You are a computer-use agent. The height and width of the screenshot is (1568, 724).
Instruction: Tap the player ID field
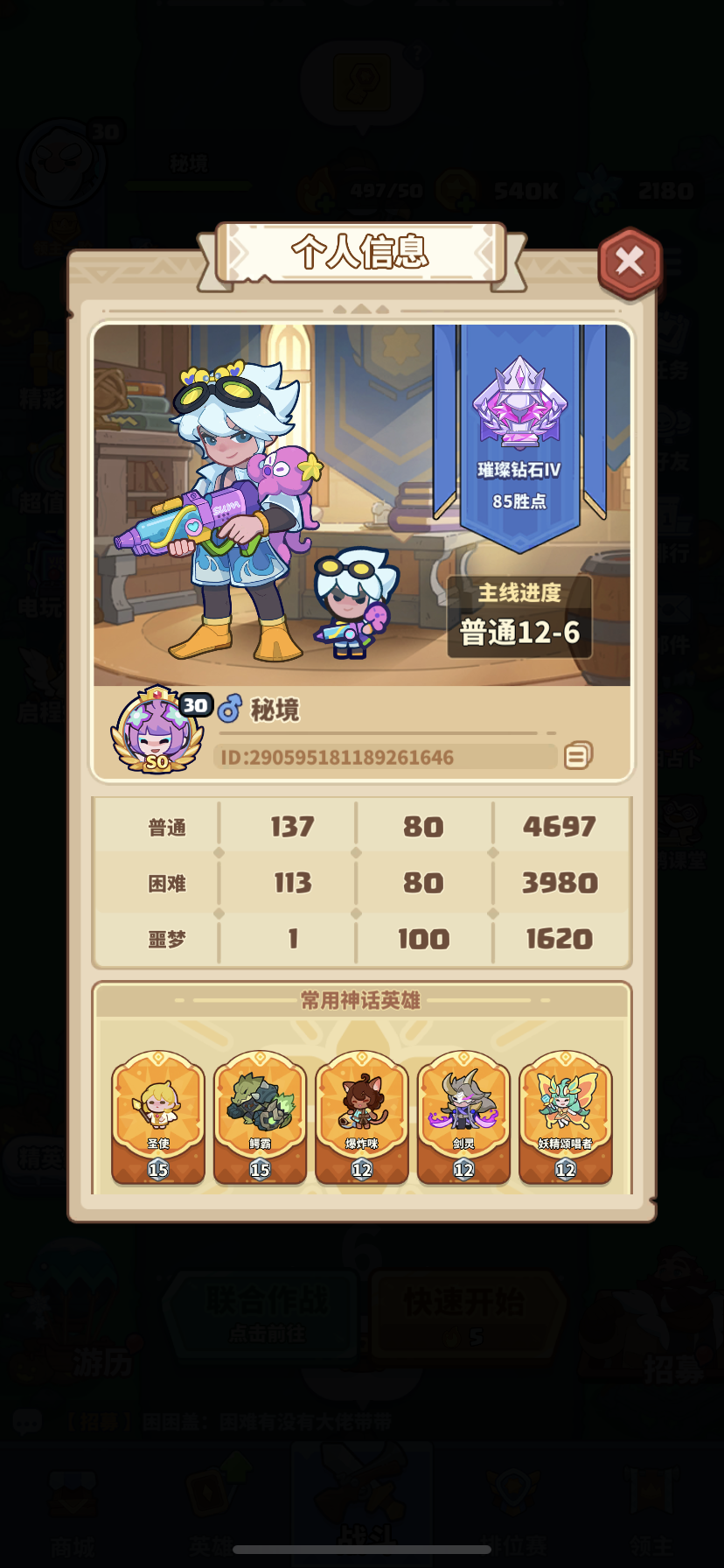[385, 756]
